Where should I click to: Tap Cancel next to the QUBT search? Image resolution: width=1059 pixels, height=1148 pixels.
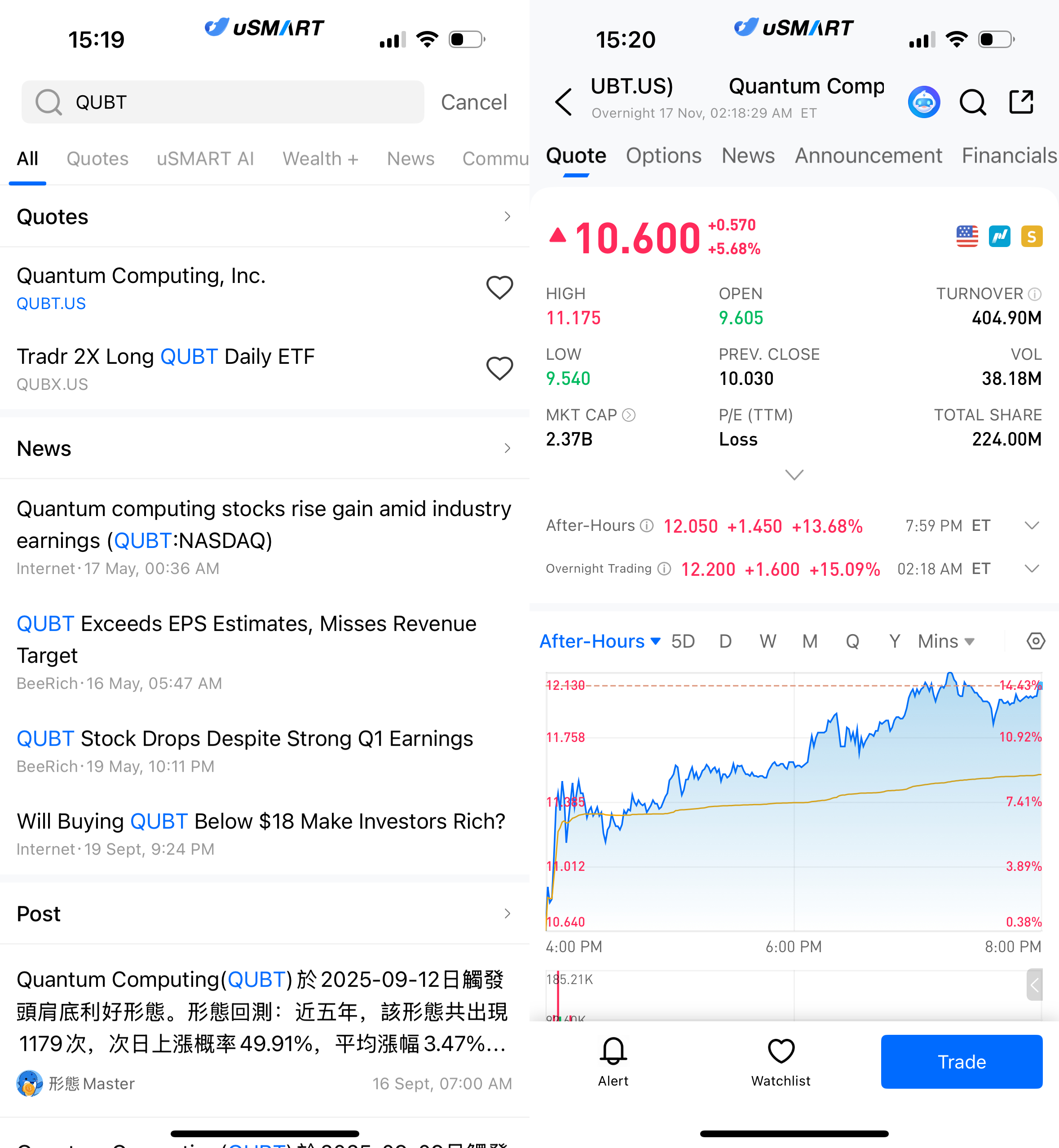(473, 102)
